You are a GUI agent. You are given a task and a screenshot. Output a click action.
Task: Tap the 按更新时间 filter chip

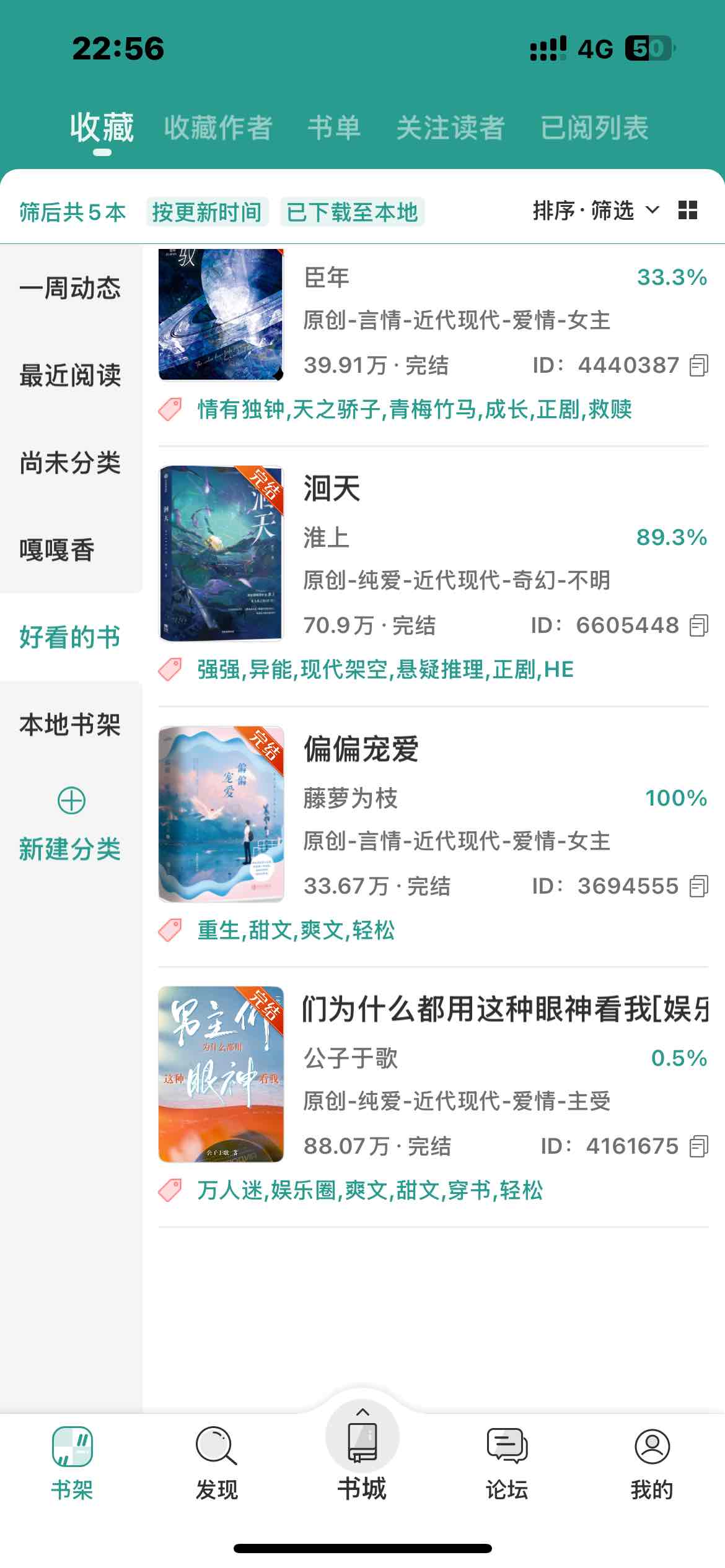[x=207, y=212]
